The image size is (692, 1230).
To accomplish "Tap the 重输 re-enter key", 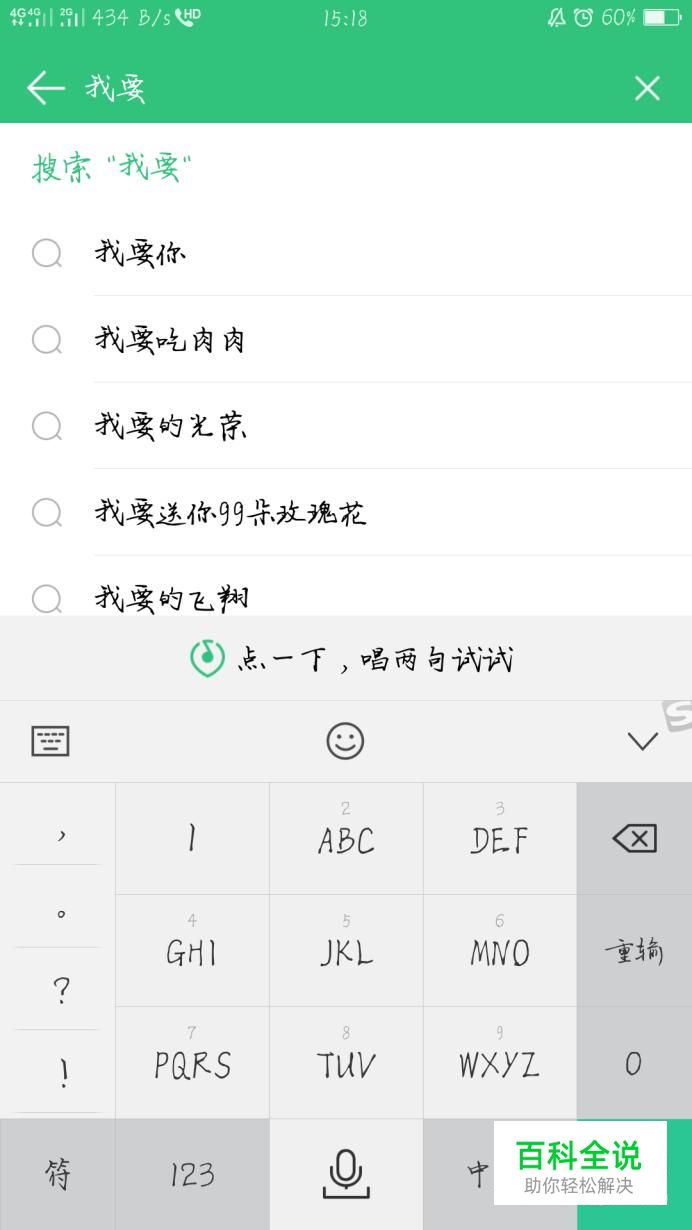I will point(634,950).
